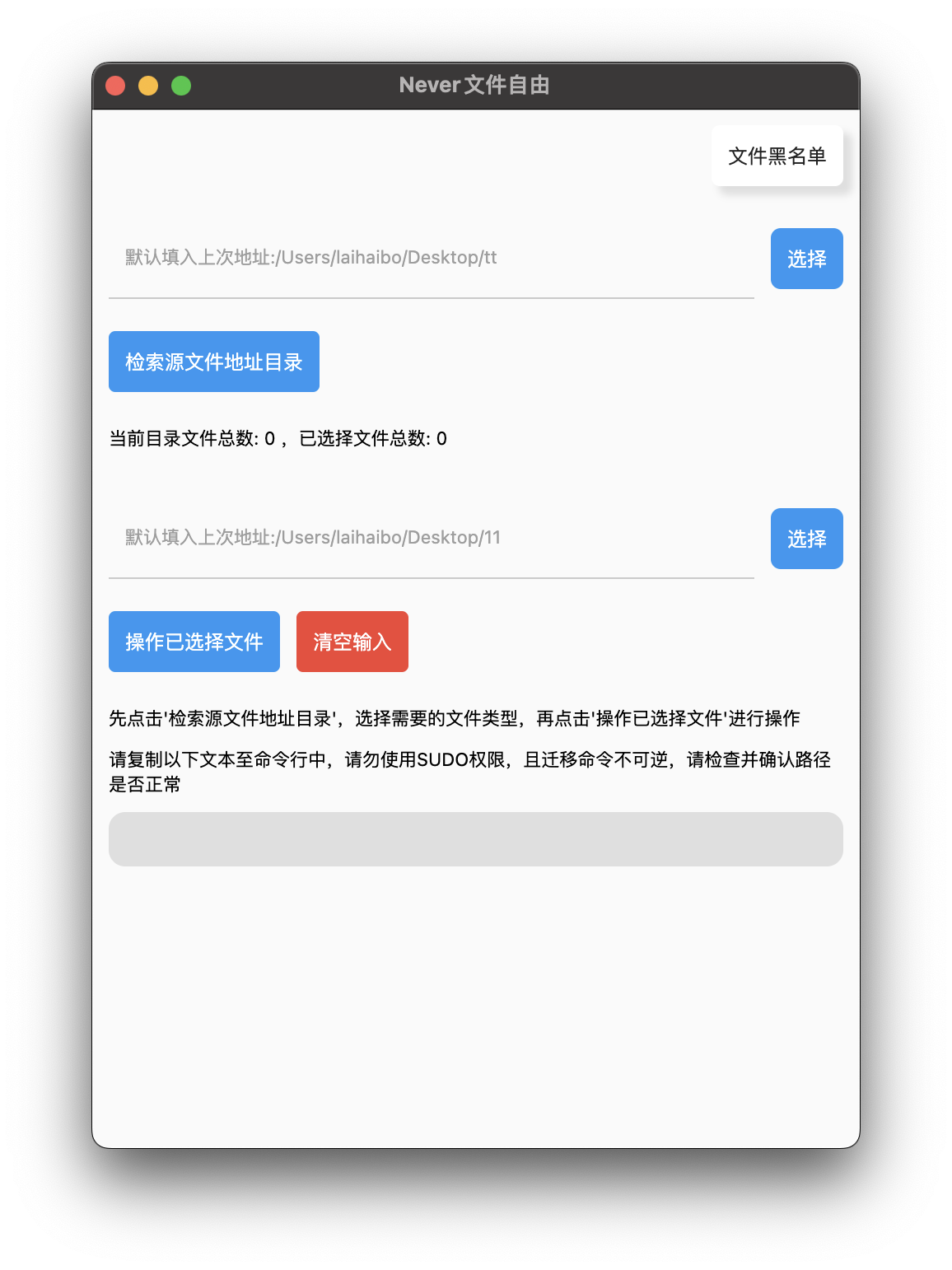
Task: Close the window with the red button
Action: click(115, 86)
